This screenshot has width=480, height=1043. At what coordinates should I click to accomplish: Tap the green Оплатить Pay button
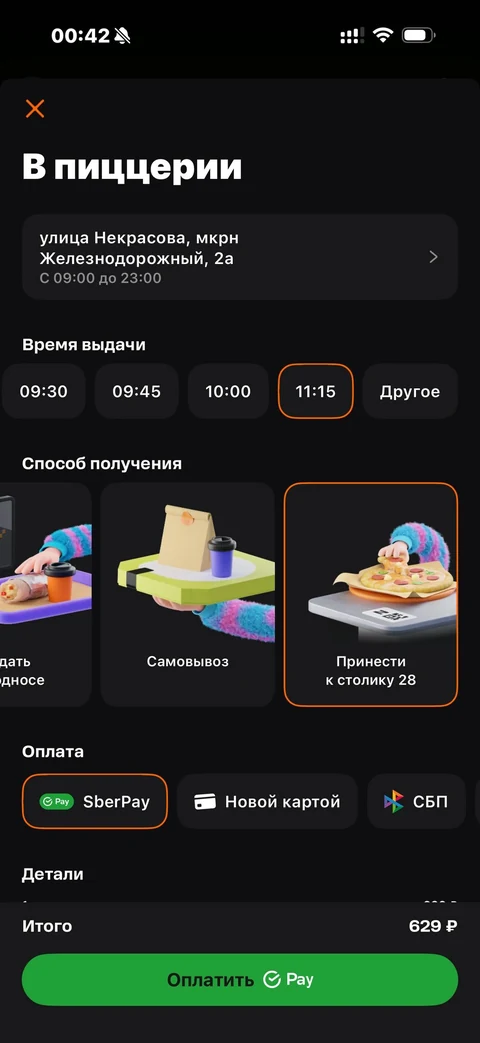tap(240, 980)
